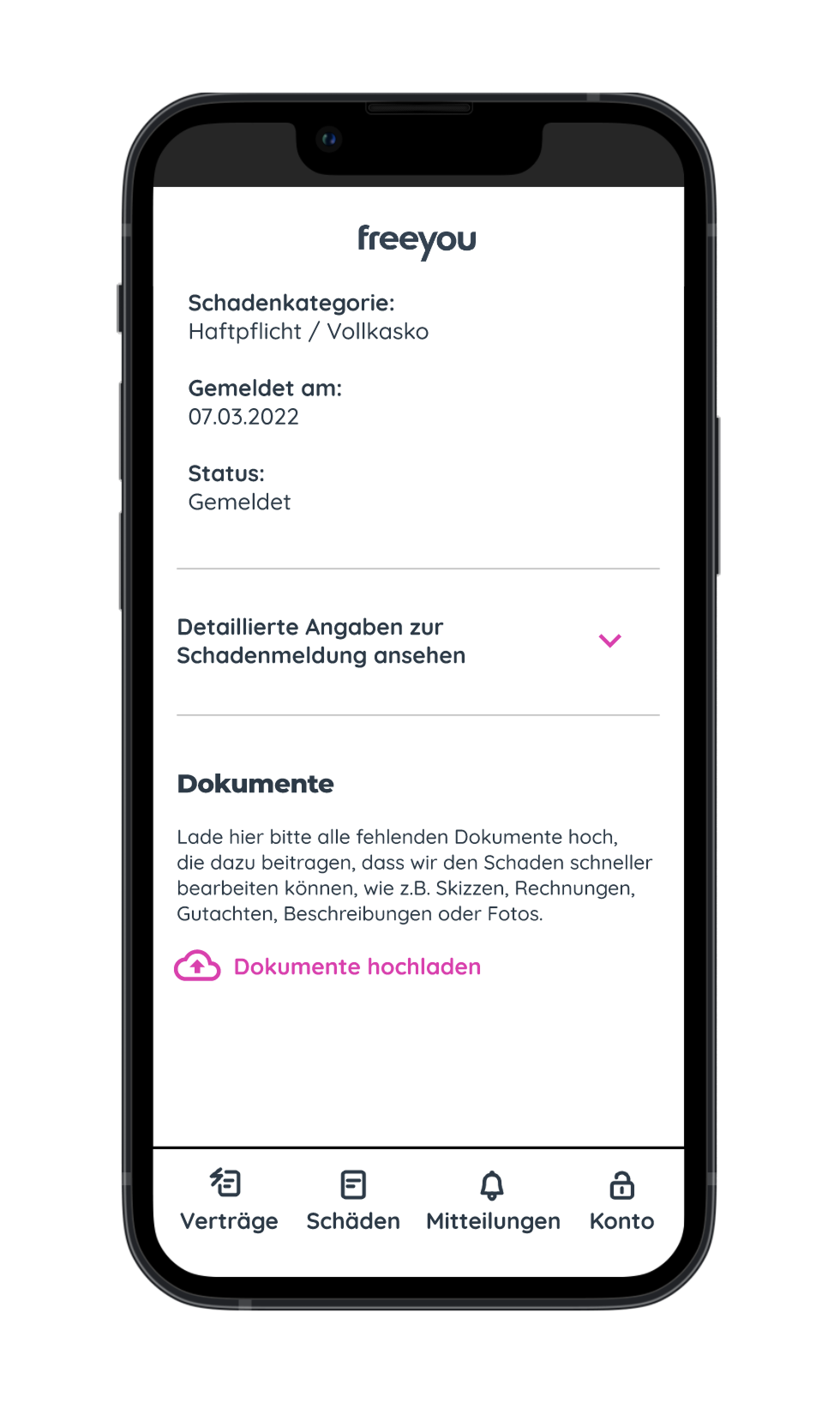Open the Konto lock icon
The width and height of the screenshot is (840, 1415).
[621, 1185]
